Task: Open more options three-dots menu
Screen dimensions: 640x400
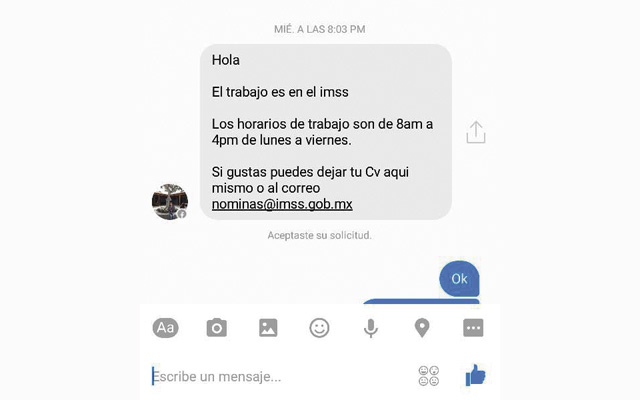Action: 473,328
